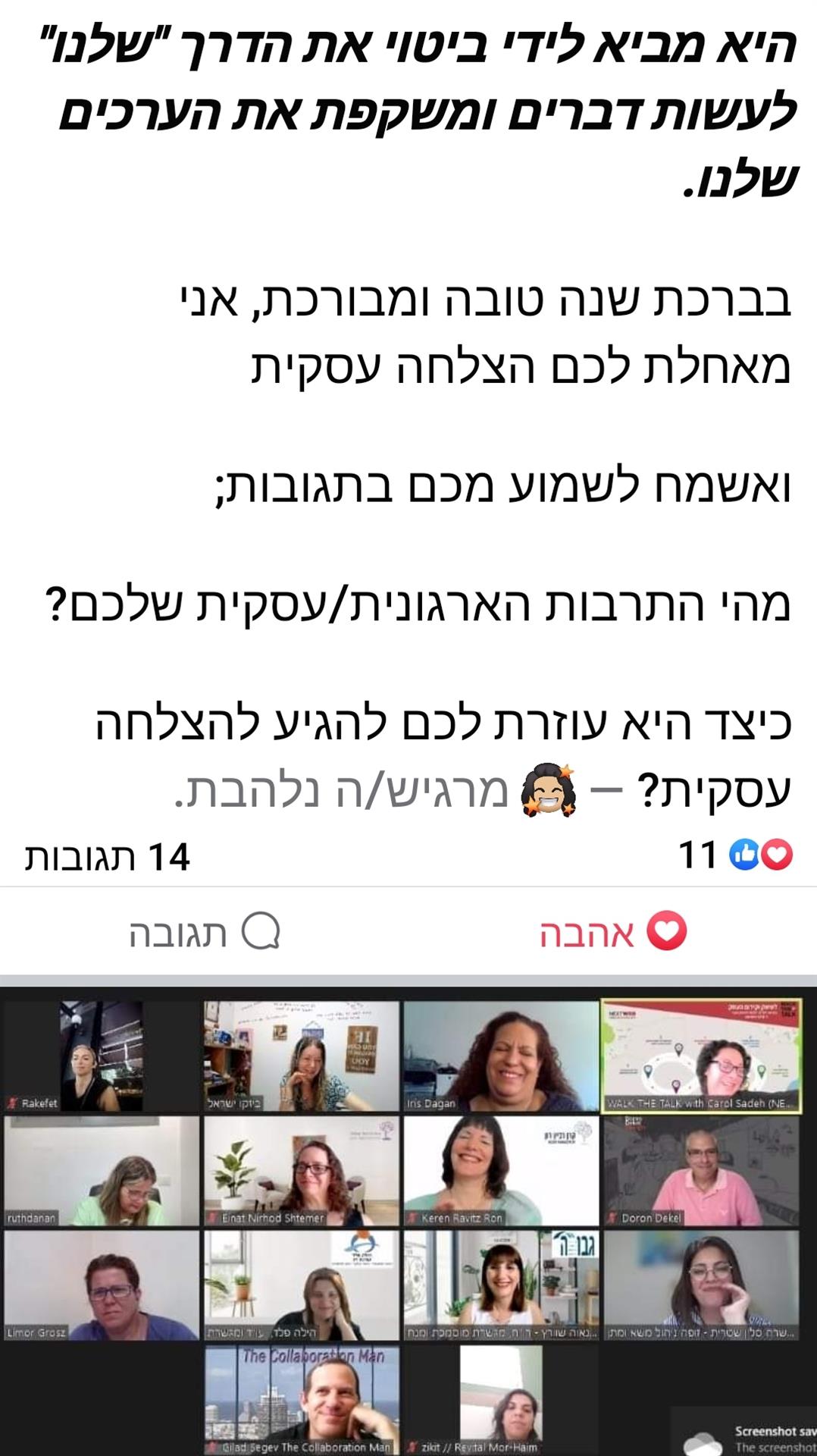Tap the תגובה comment button

coord(205,932)
